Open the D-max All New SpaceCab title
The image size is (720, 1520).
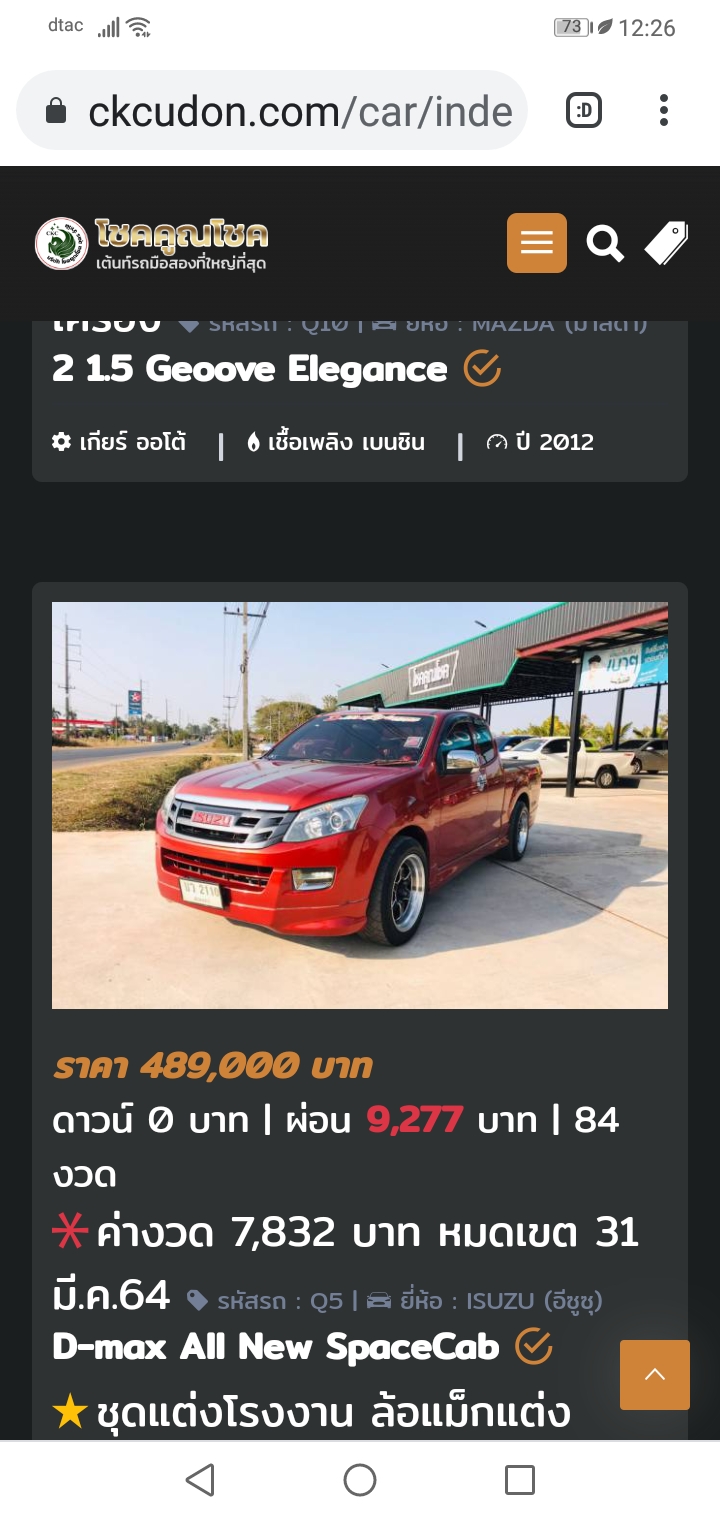click(276, 1348)
